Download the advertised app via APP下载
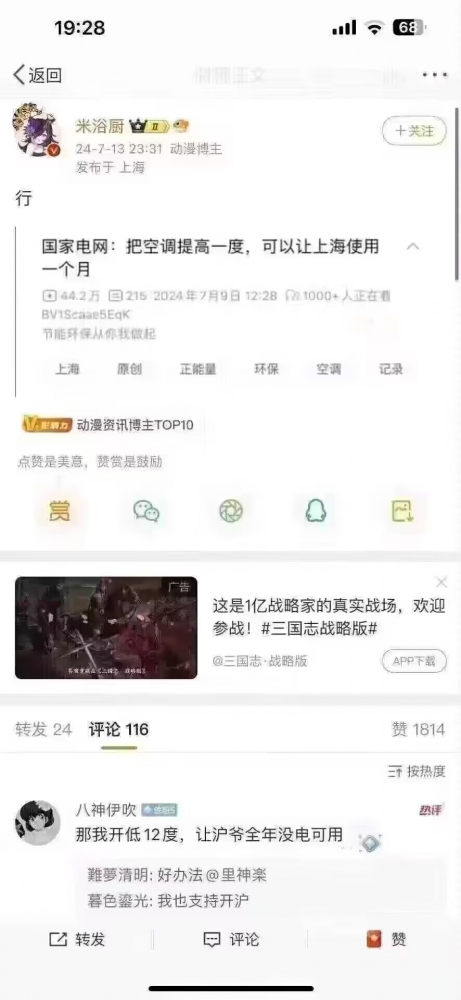Screen dimensions: 461x1000 (x=414, y=661)
